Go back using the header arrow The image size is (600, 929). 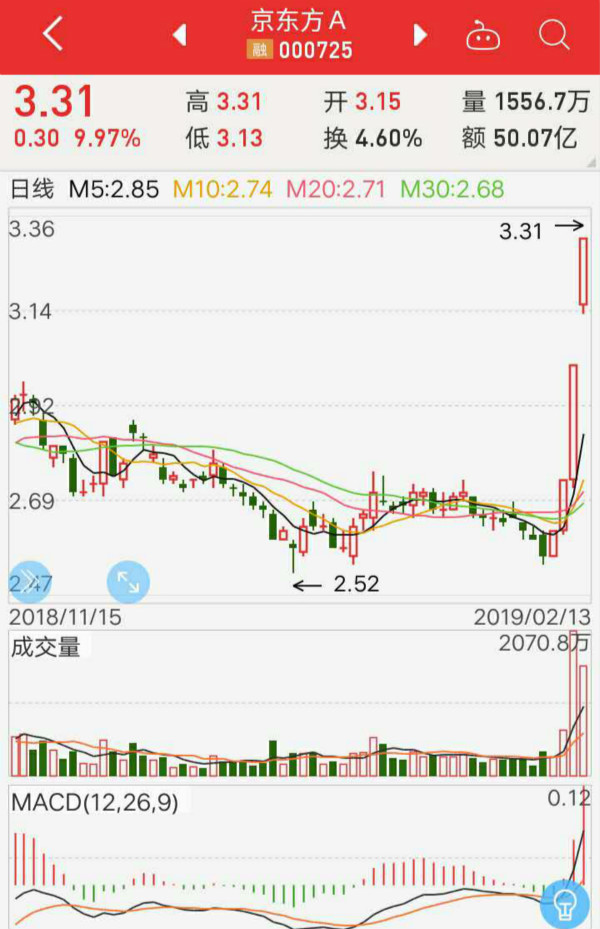pyautogui.click(x=53, y=35)
